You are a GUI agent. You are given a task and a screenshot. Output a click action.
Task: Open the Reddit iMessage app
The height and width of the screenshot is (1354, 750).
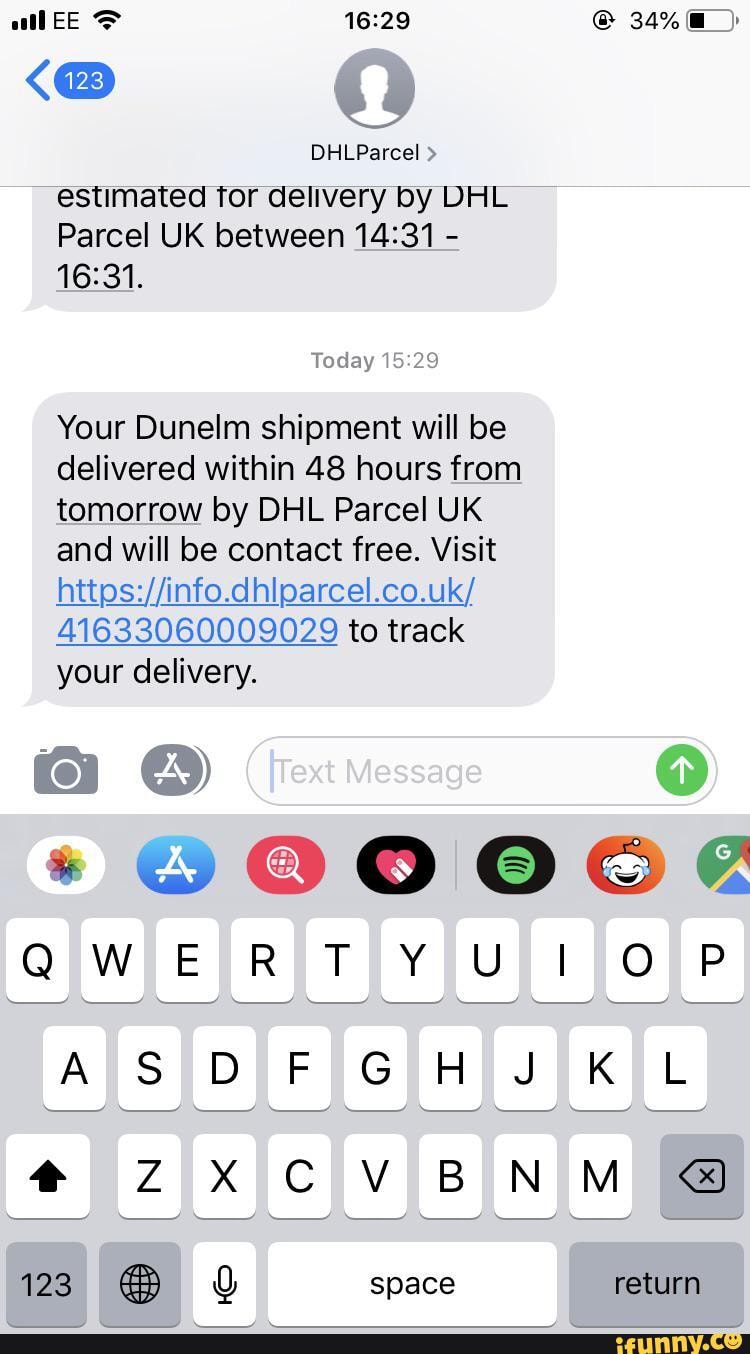625,865
